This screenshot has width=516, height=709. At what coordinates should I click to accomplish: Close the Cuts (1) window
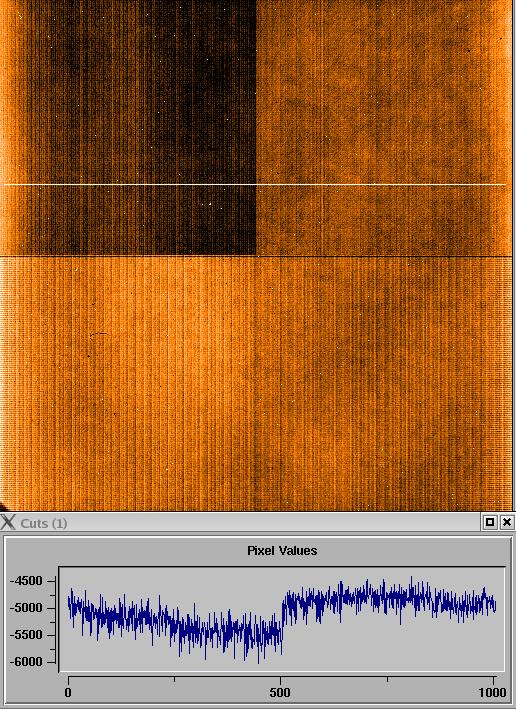click(x=507, y=522)
